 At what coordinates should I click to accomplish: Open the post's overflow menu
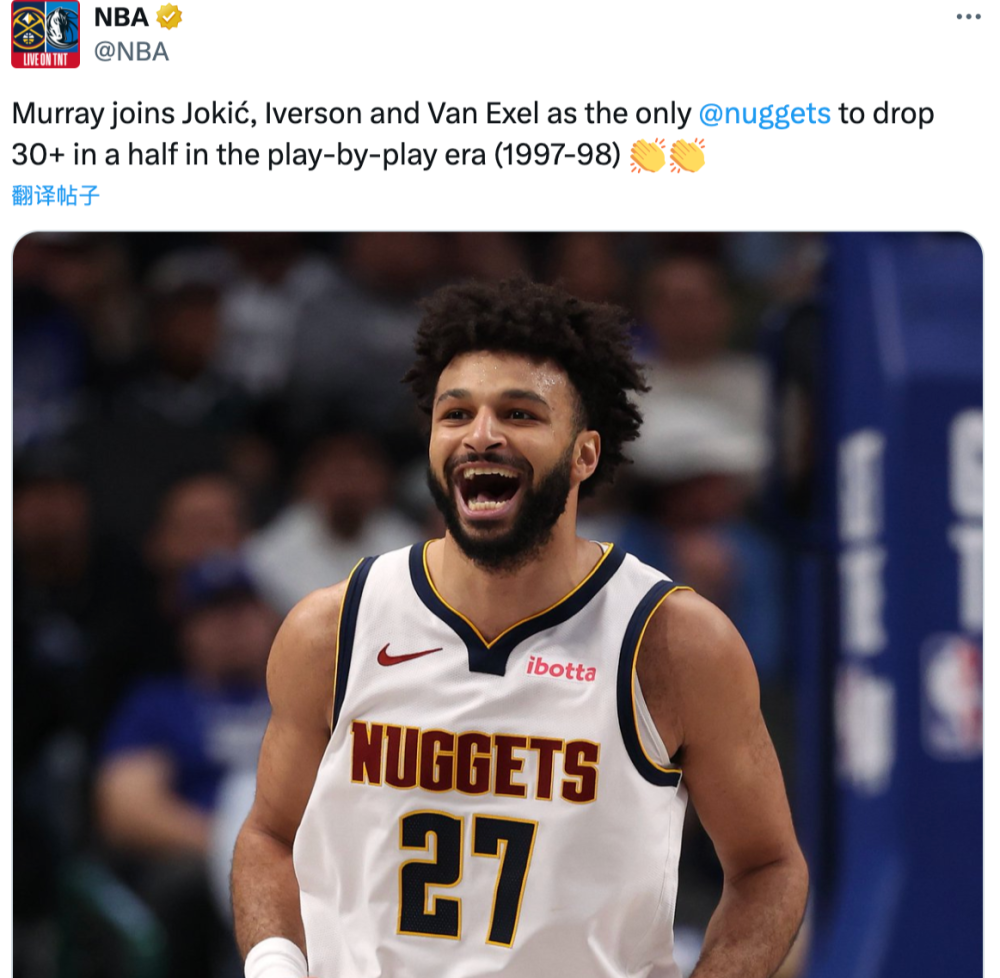[x=967, y=17]
